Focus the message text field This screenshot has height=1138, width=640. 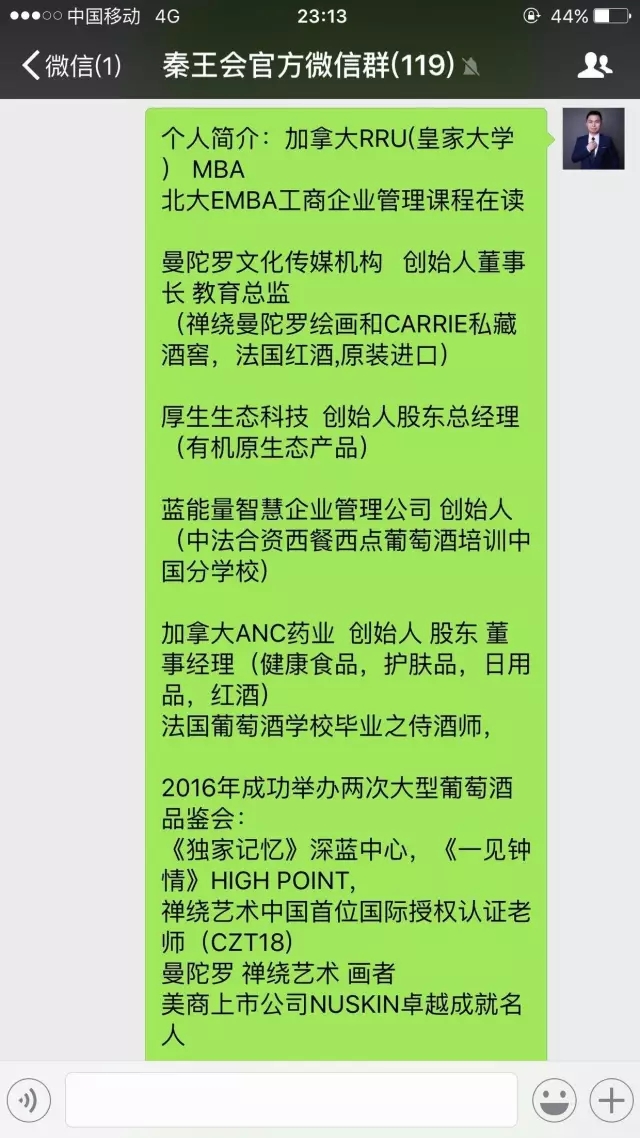pyautogui.click(x=291, y=1100)
